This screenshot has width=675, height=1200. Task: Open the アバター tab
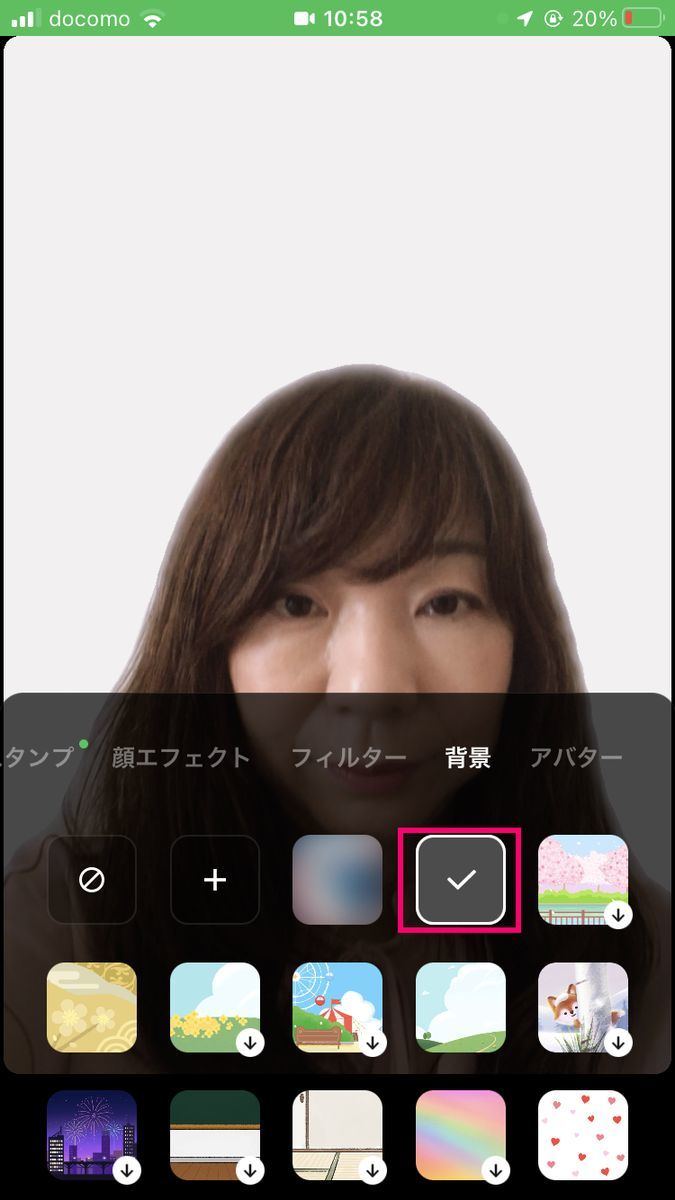576,757
